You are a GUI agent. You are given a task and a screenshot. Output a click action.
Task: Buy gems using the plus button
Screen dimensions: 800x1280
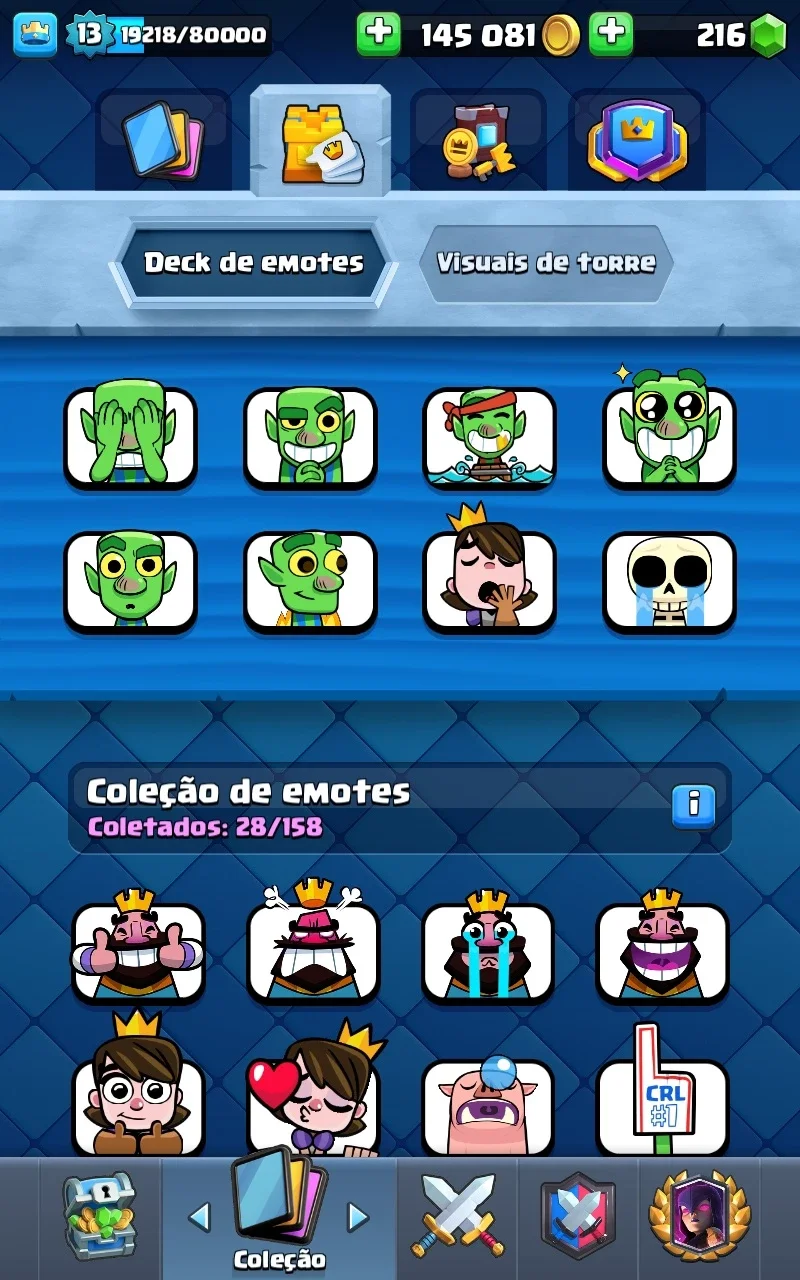[610, 34]
